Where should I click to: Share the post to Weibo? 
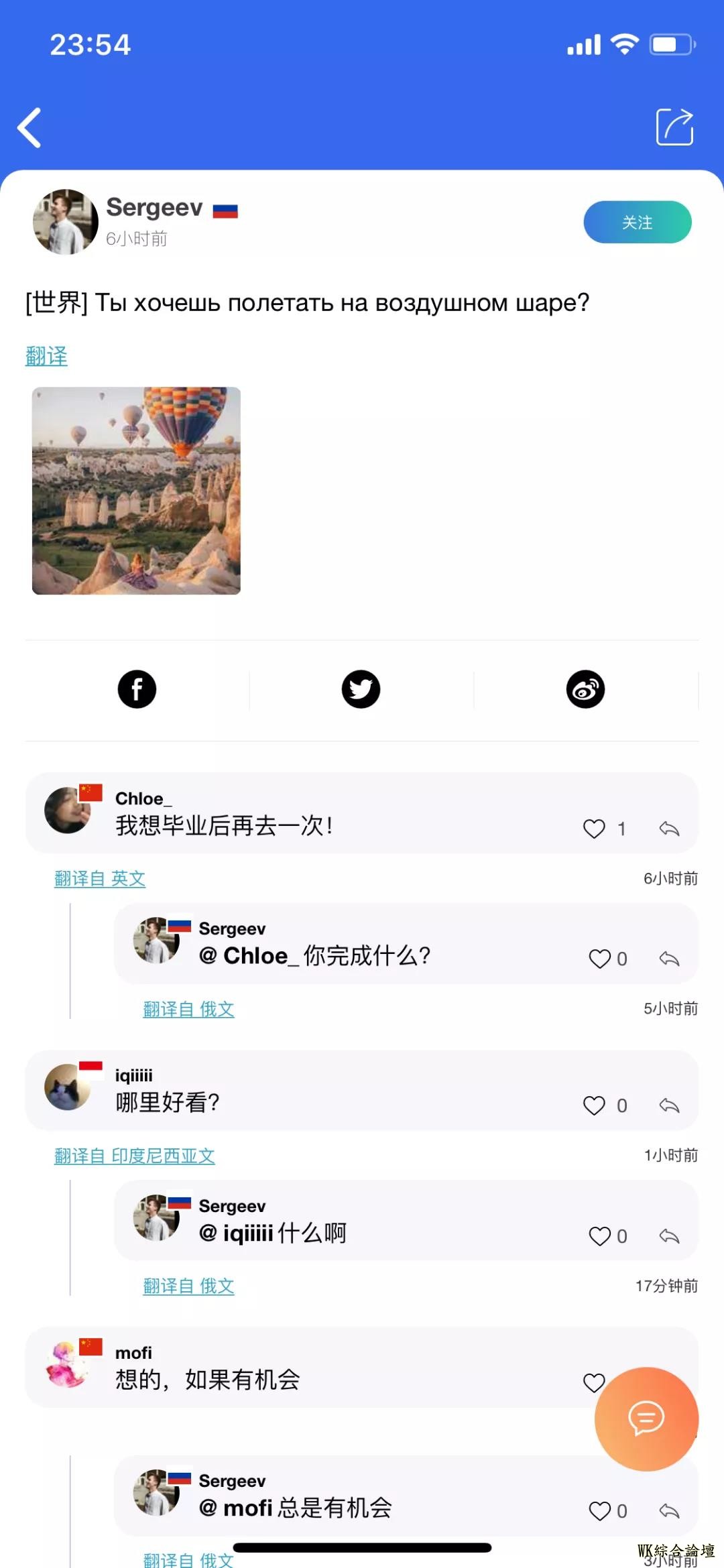point(585,689)
